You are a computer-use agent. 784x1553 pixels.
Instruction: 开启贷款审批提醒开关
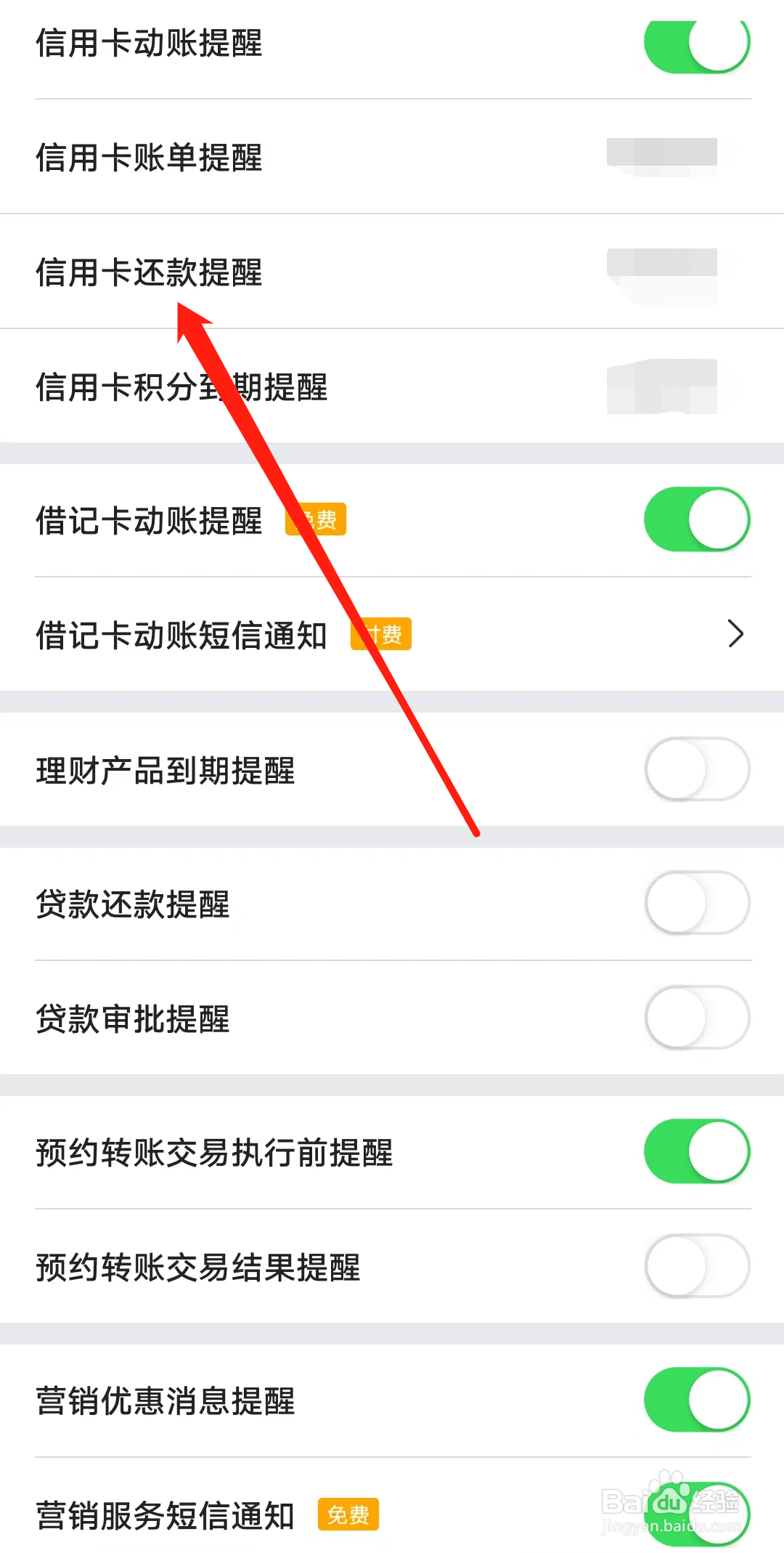click(695, 1017)
